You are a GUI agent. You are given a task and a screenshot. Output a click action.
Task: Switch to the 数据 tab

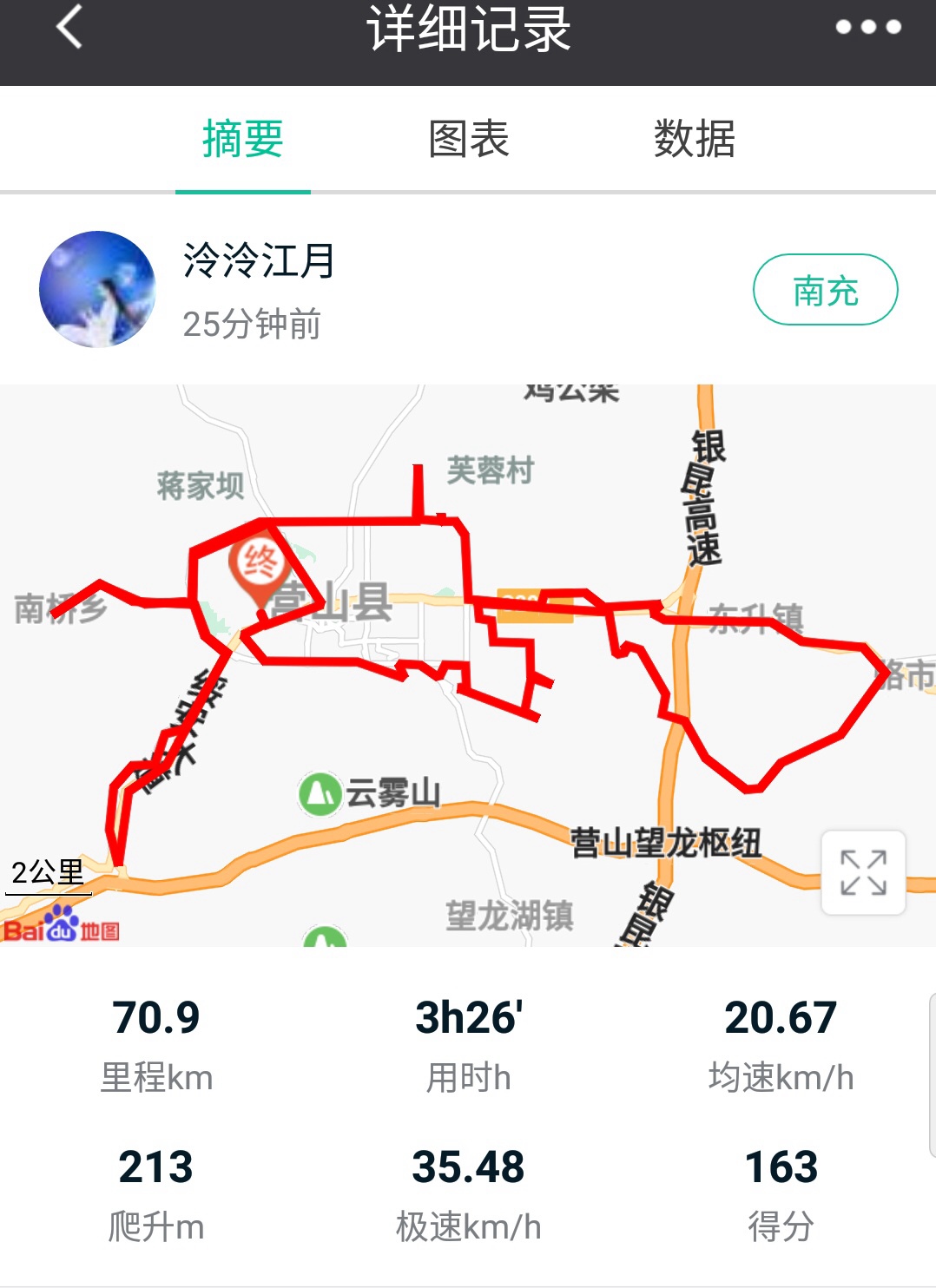tap(694, 139)
